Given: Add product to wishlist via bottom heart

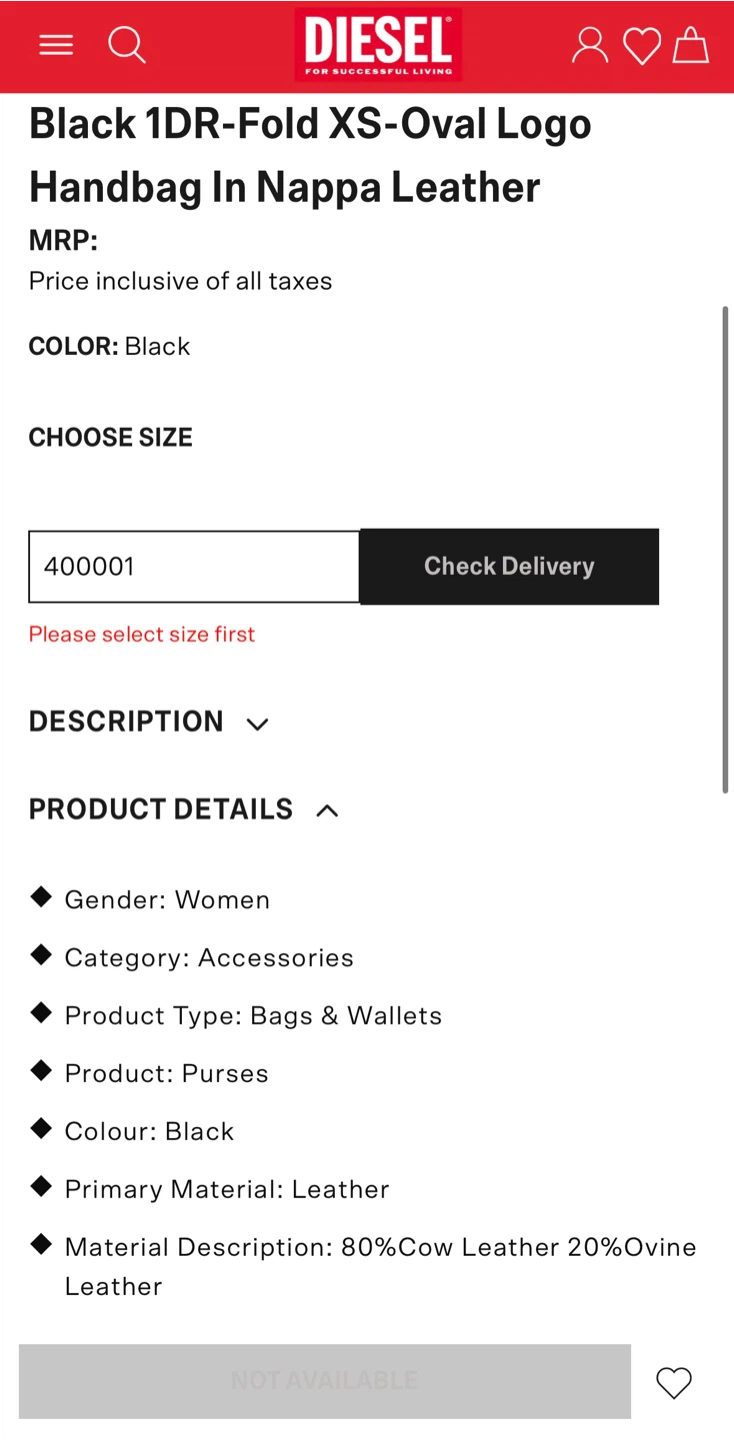Looking at the screenshot, I should click(674, 1382).
